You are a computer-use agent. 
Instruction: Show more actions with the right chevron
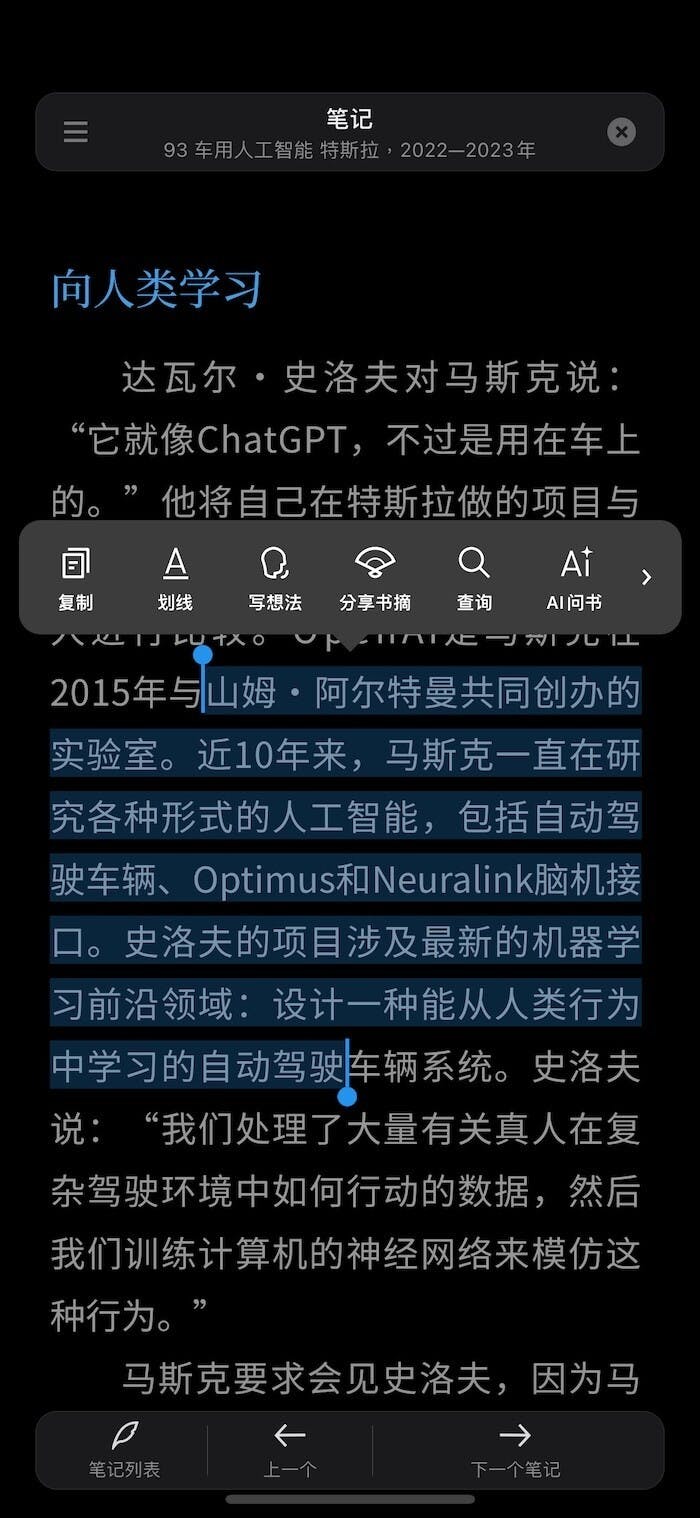(646, 577)
